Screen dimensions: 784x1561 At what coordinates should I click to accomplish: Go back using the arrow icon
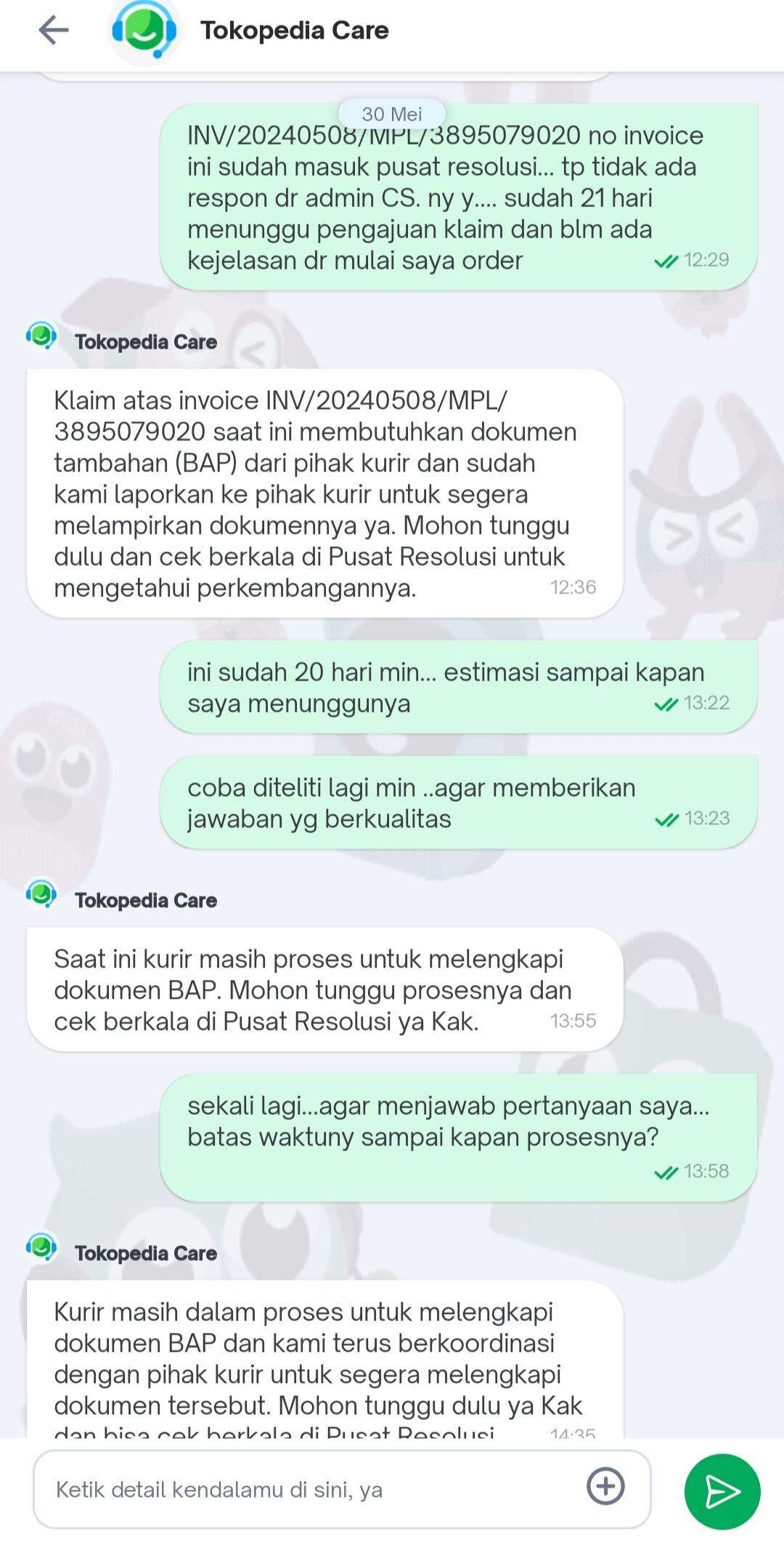(x=53, y=31)
